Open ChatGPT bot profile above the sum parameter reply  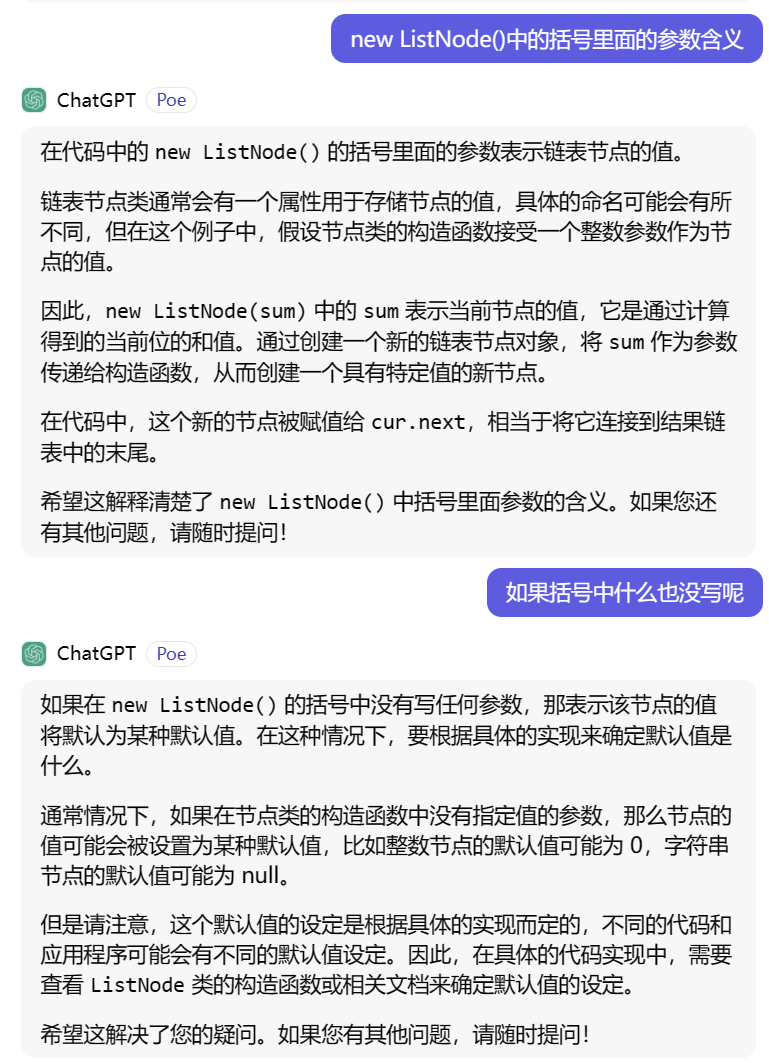click(x=96, y=100)
